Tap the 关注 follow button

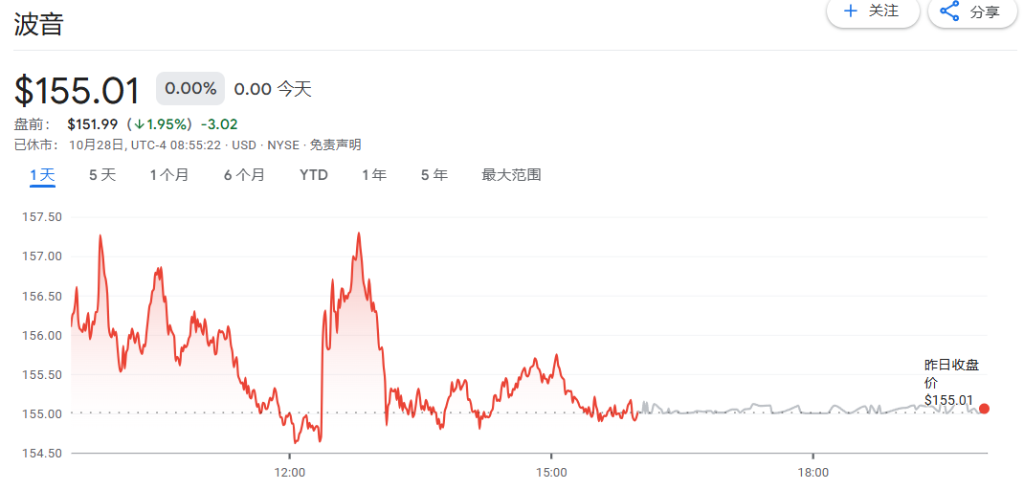tap(871, 12)
